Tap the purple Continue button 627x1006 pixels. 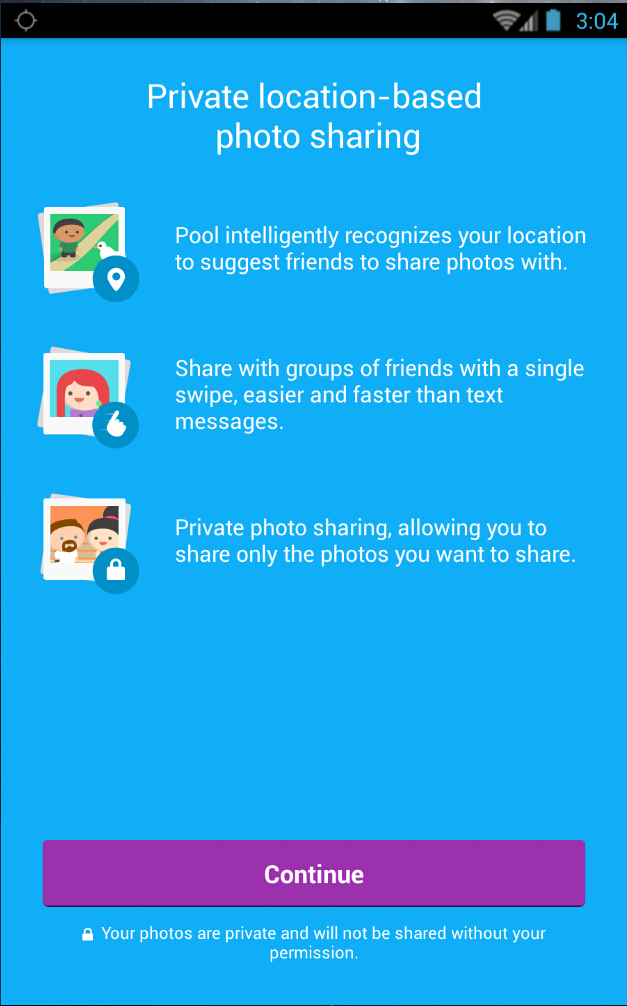tap(313, 873)
